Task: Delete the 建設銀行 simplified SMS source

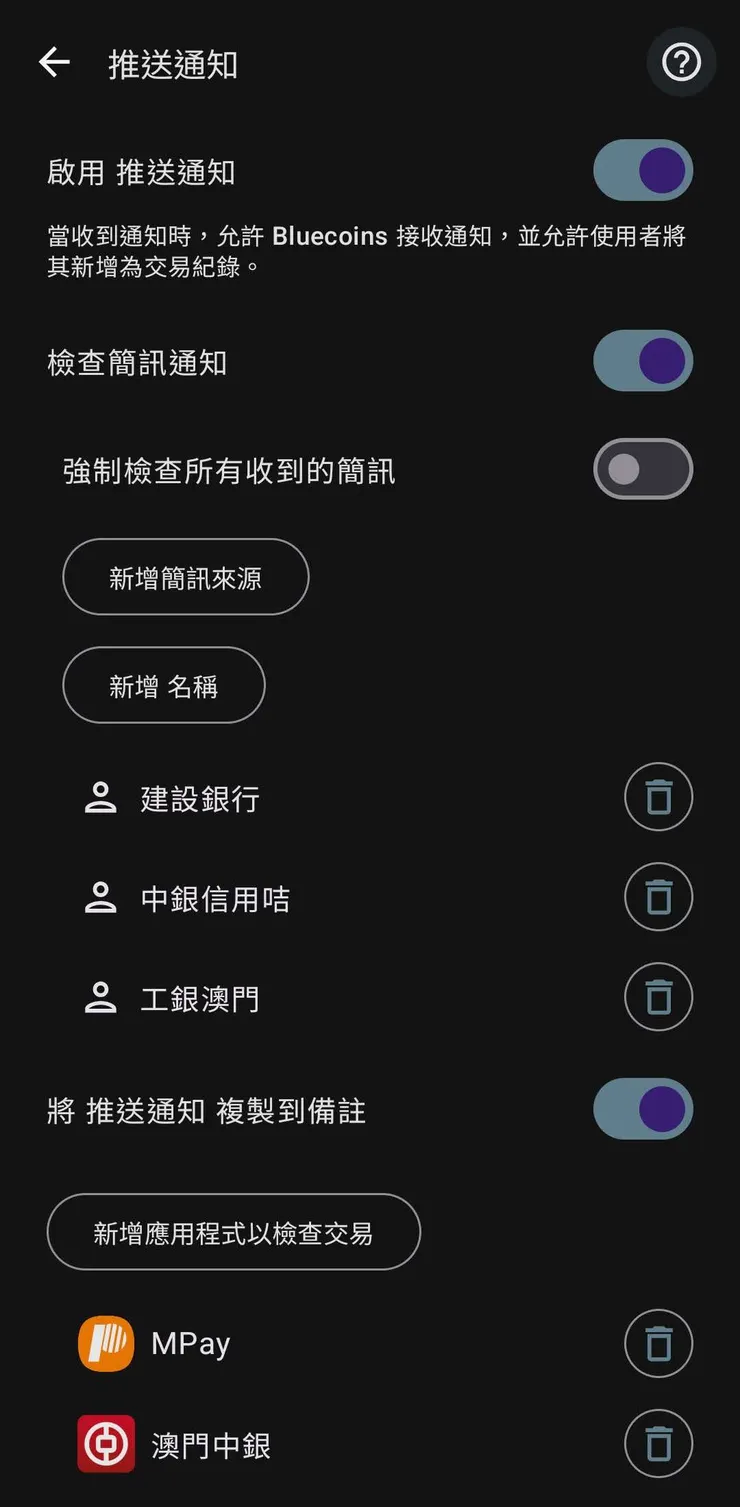Action: coord(658,797)
